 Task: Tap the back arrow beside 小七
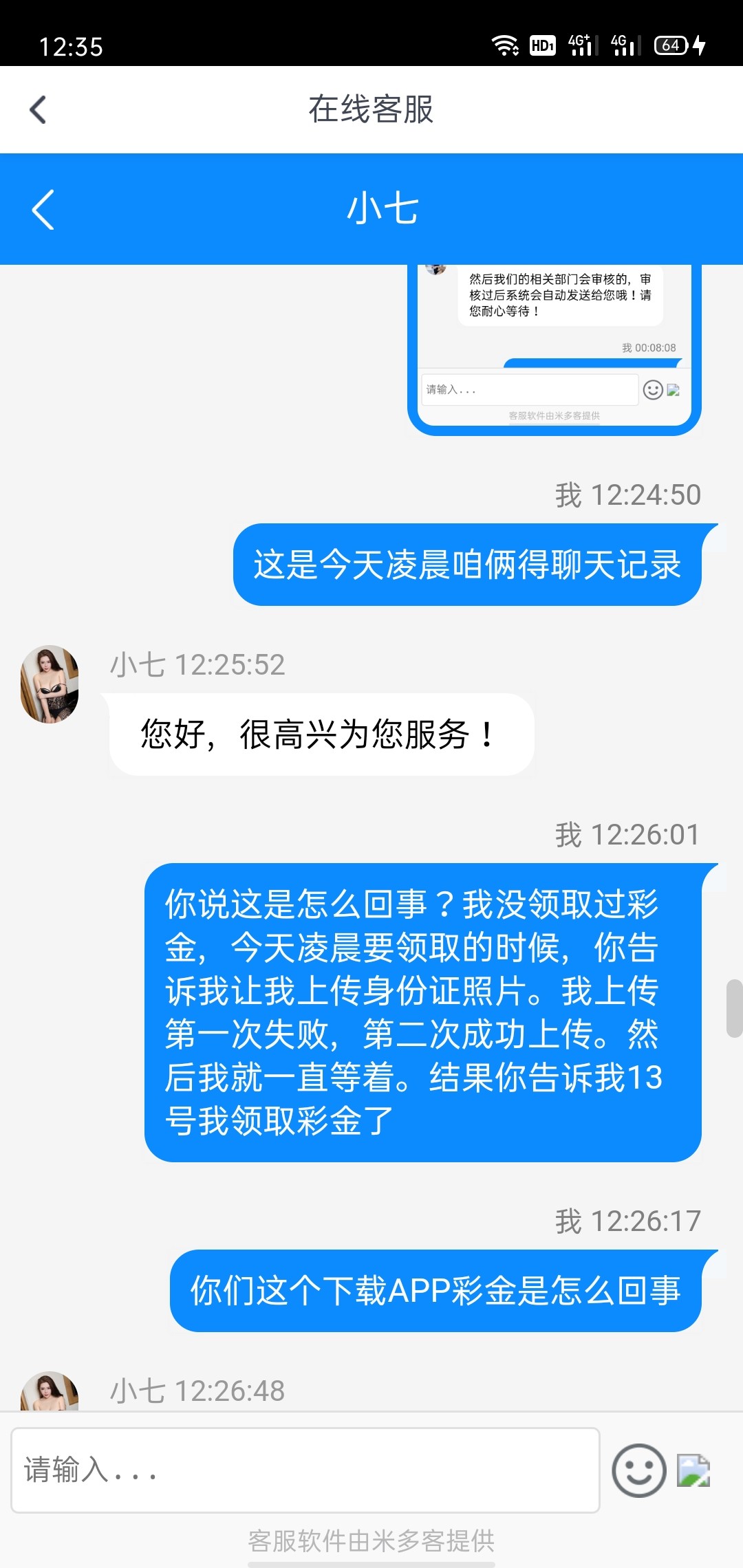pyautogui.click(x=43, y=209)
